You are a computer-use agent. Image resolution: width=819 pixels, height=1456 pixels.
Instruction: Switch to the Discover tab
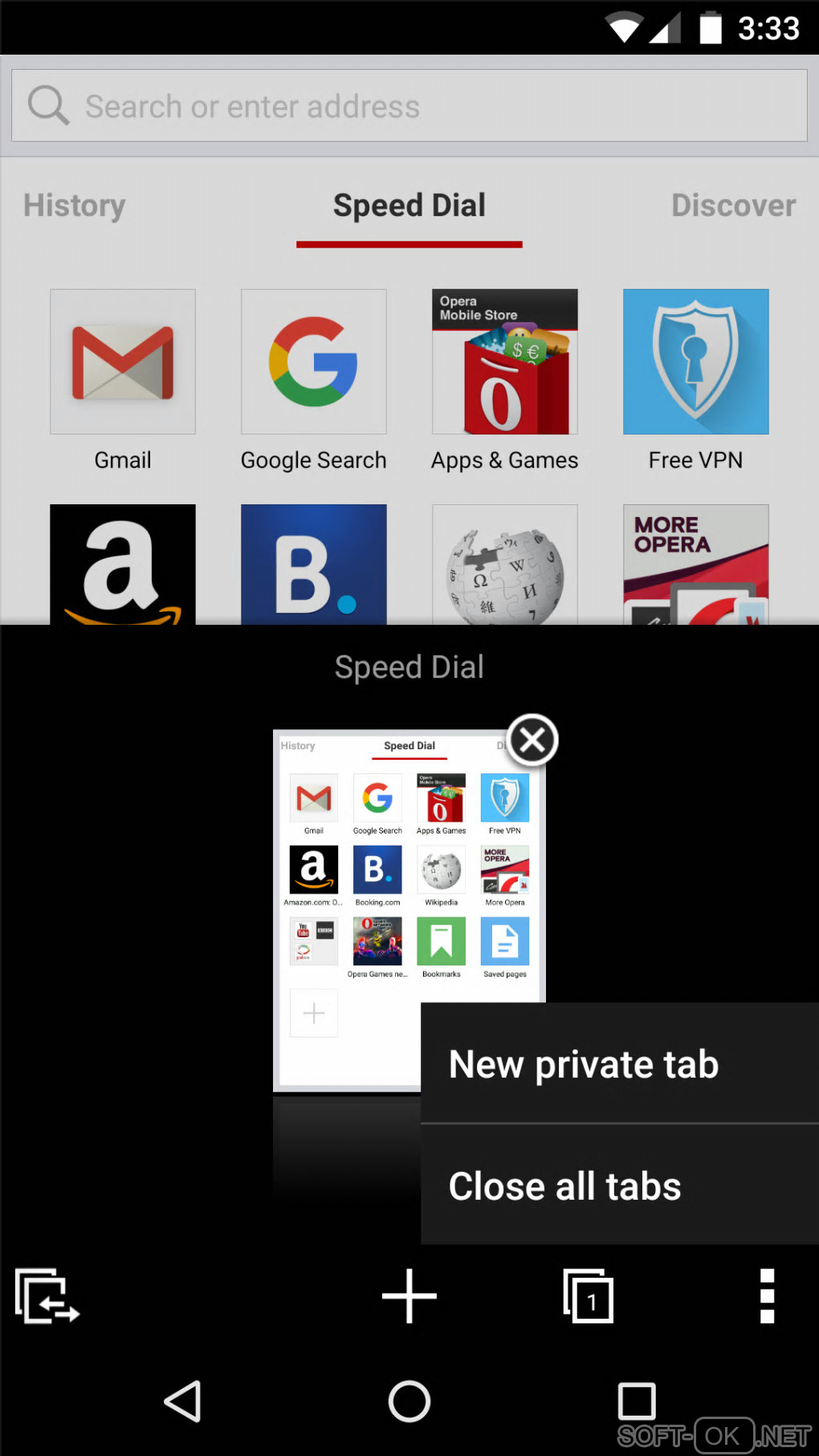click(x=733, y=206)
